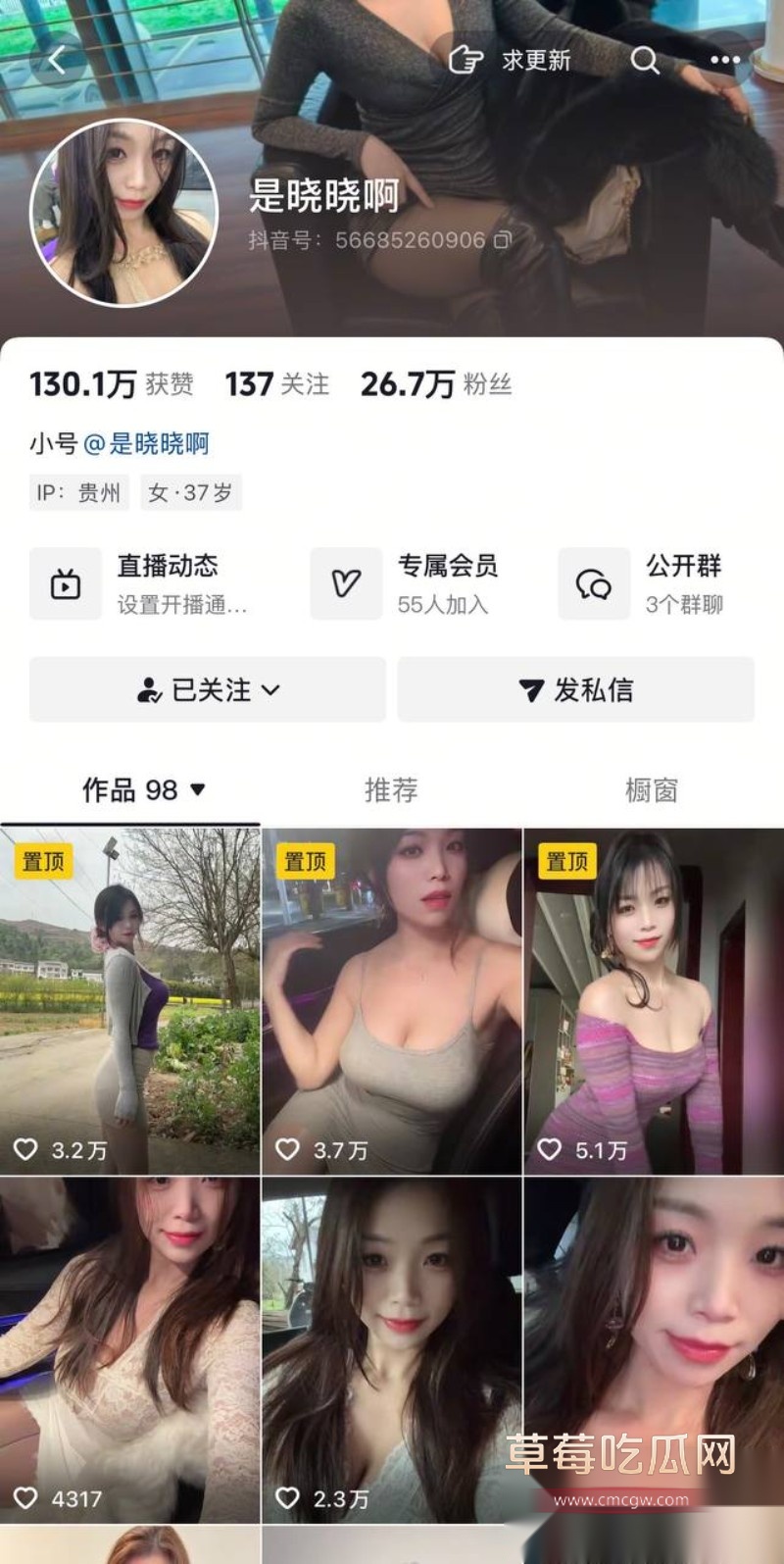Copy the Douyin ID number

[x=503, y=240]
